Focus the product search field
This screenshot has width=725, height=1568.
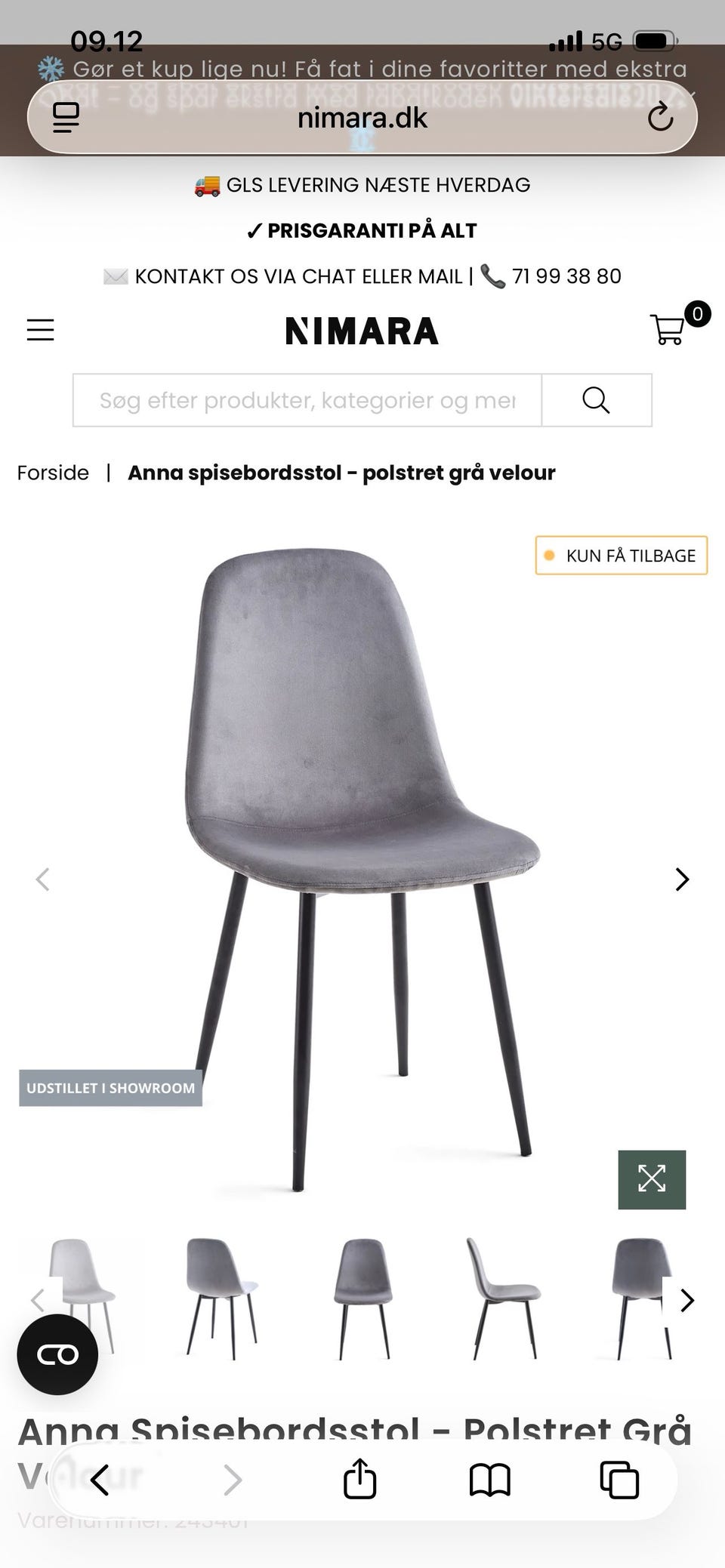coord(305,400)
